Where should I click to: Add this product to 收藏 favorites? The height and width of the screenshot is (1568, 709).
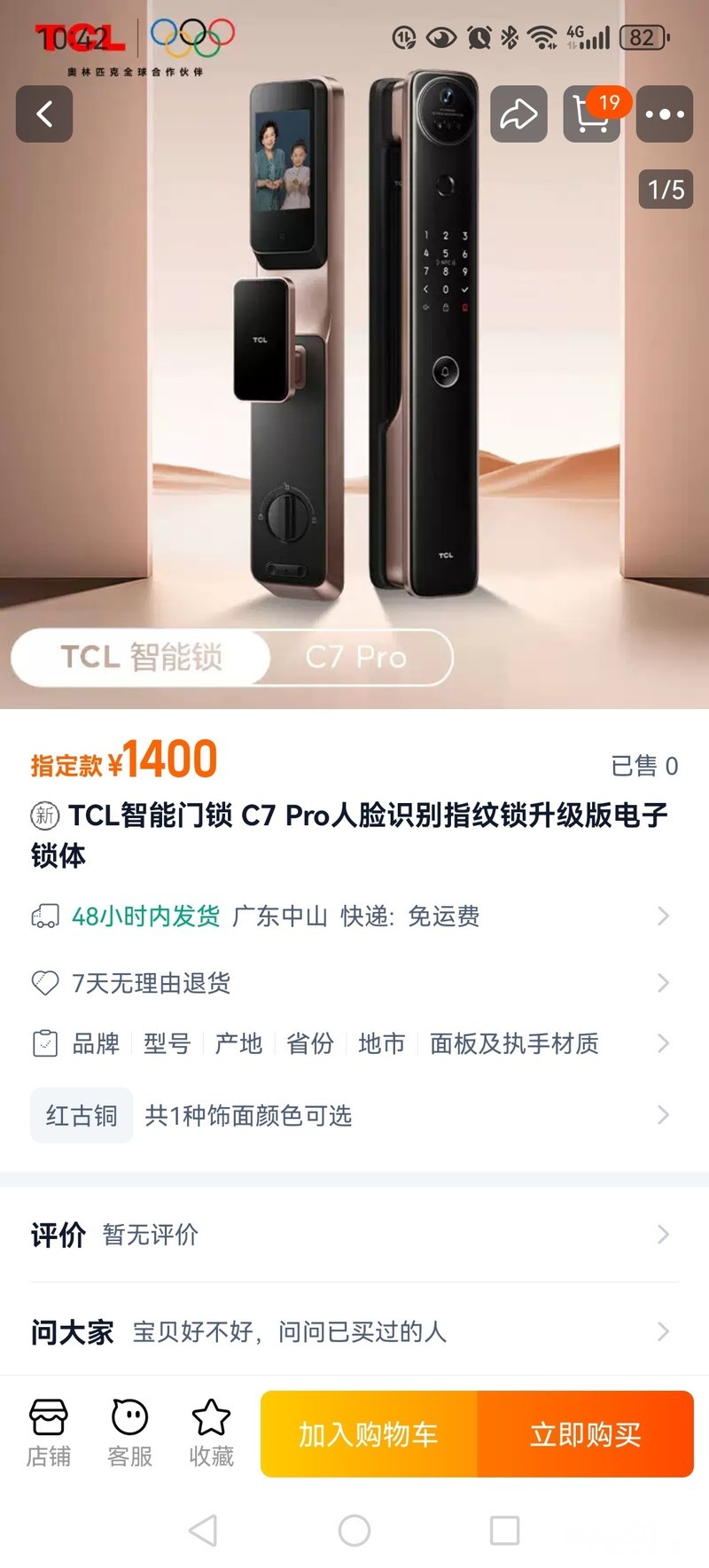point(211,1433)
